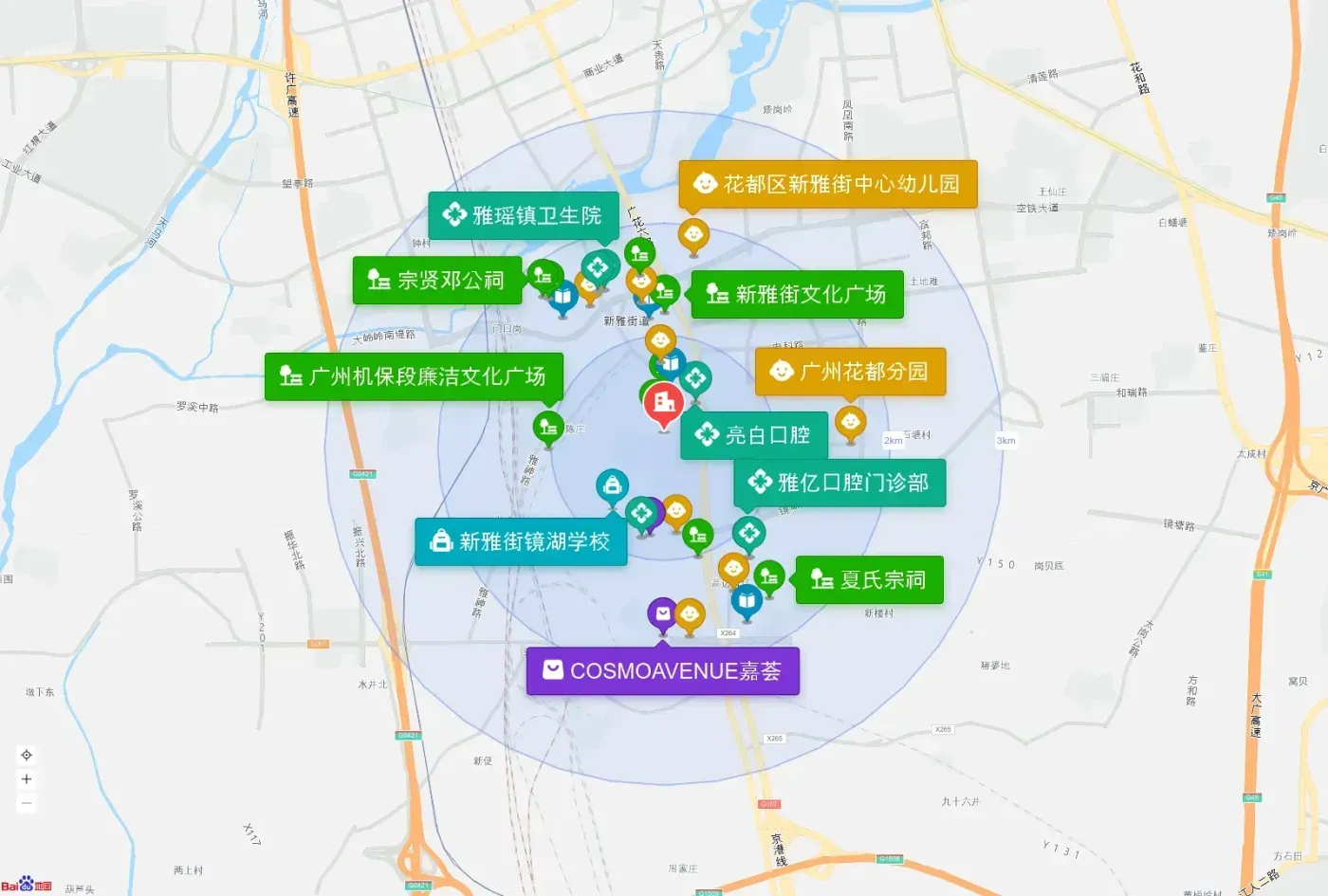Tap the red central building marker
Image resolution: width=1328 pixels, height=896 pixels.
click(x=664, y=406)
